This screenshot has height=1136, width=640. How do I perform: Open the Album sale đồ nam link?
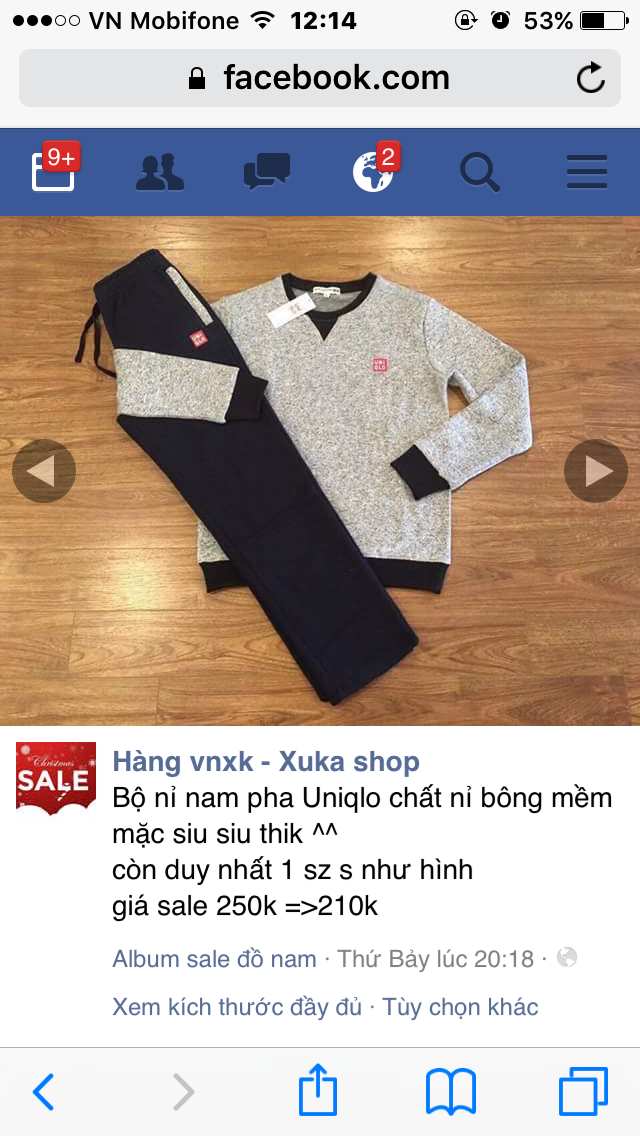(214, 959)
